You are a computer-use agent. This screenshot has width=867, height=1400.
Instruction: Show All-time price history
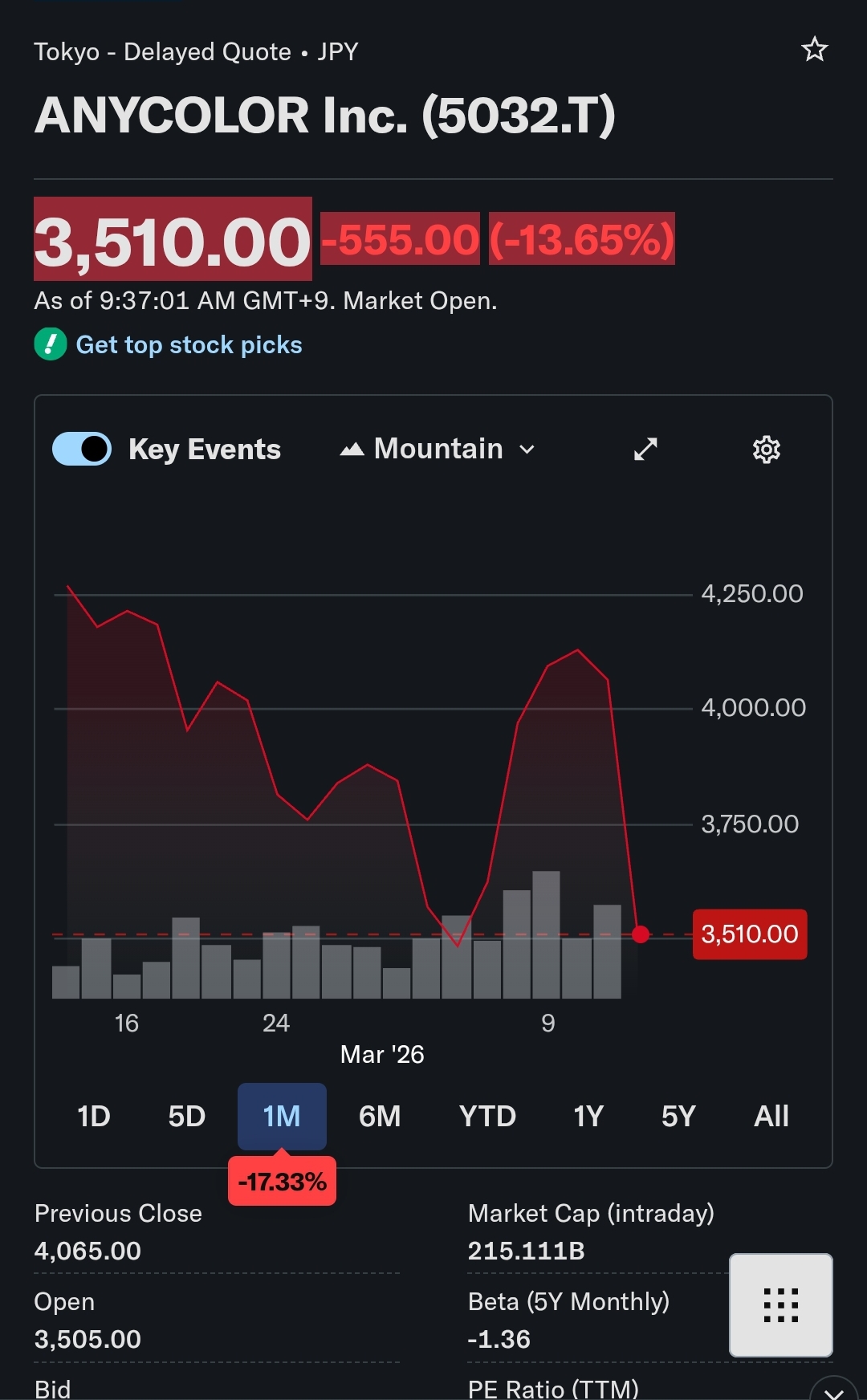click(x=771, y=1116)
